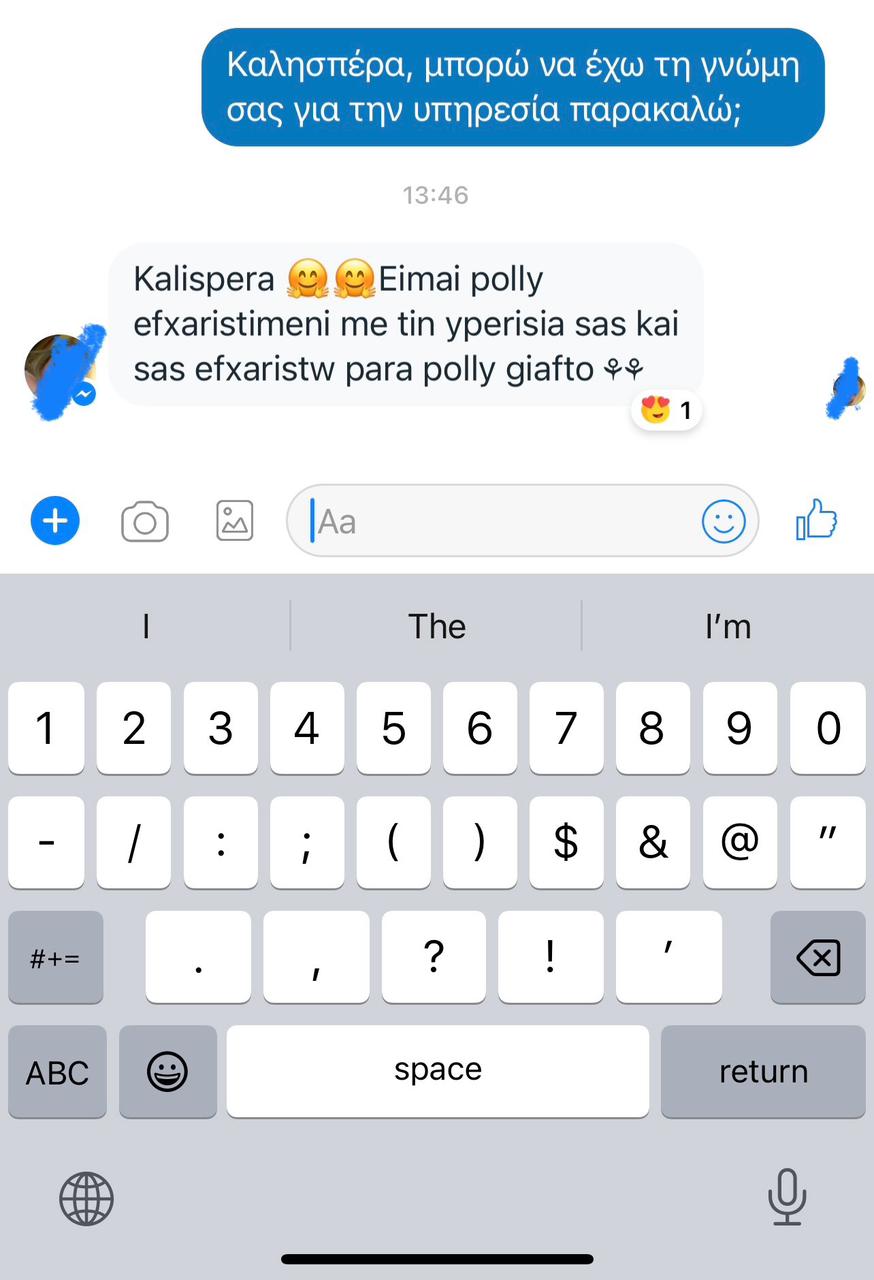Open the camera from the chat bar
The width and height of the screenshot is (874, 1280).
click(x=145, y=522)
